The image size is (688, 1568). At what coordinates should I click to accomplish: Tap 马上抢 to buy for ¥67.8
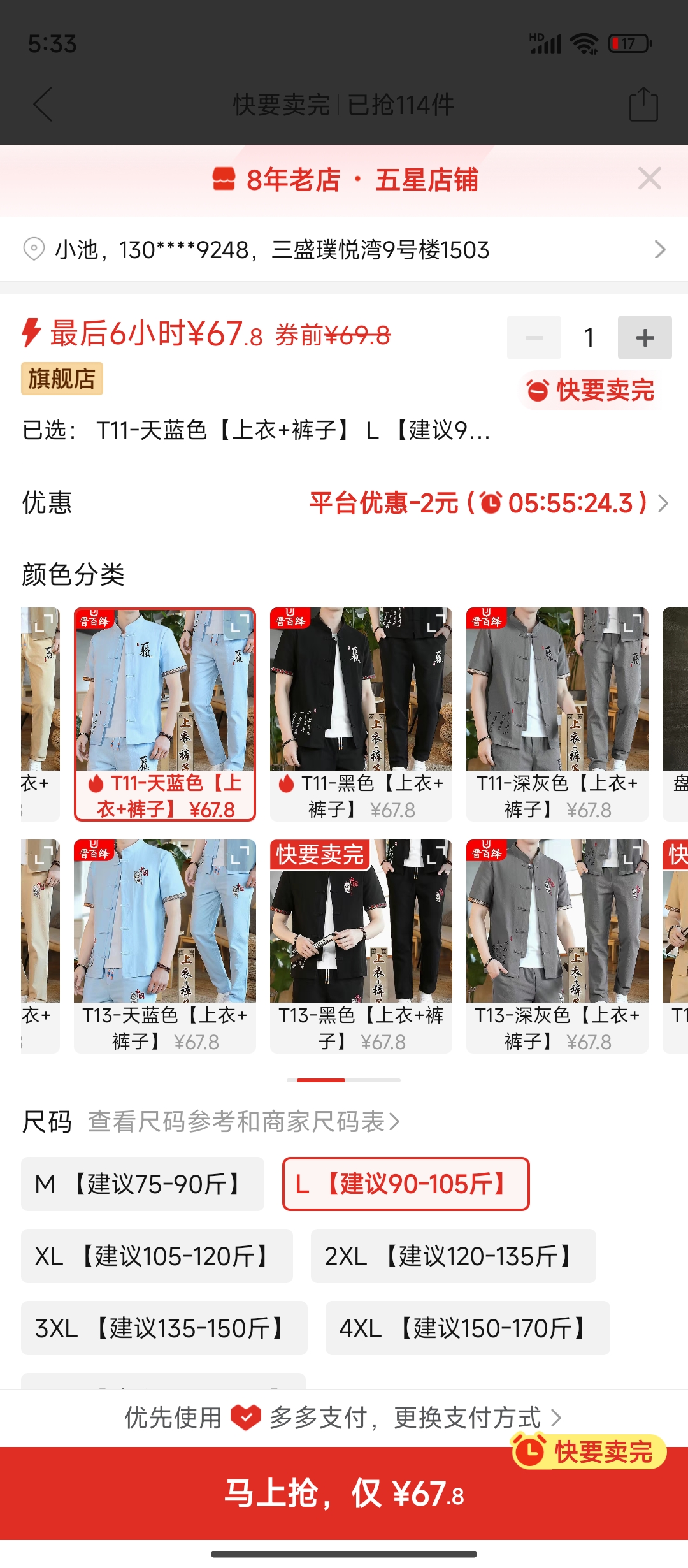[344, 1493]
